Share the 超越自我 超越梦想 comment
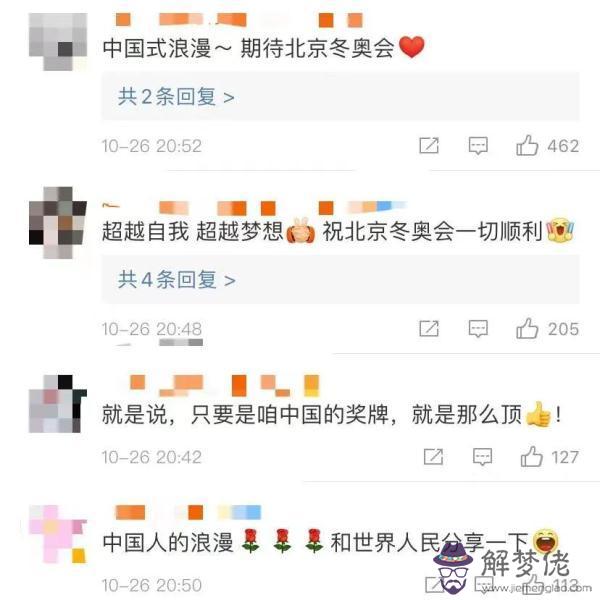600x600 pixels. pos(429,328)
